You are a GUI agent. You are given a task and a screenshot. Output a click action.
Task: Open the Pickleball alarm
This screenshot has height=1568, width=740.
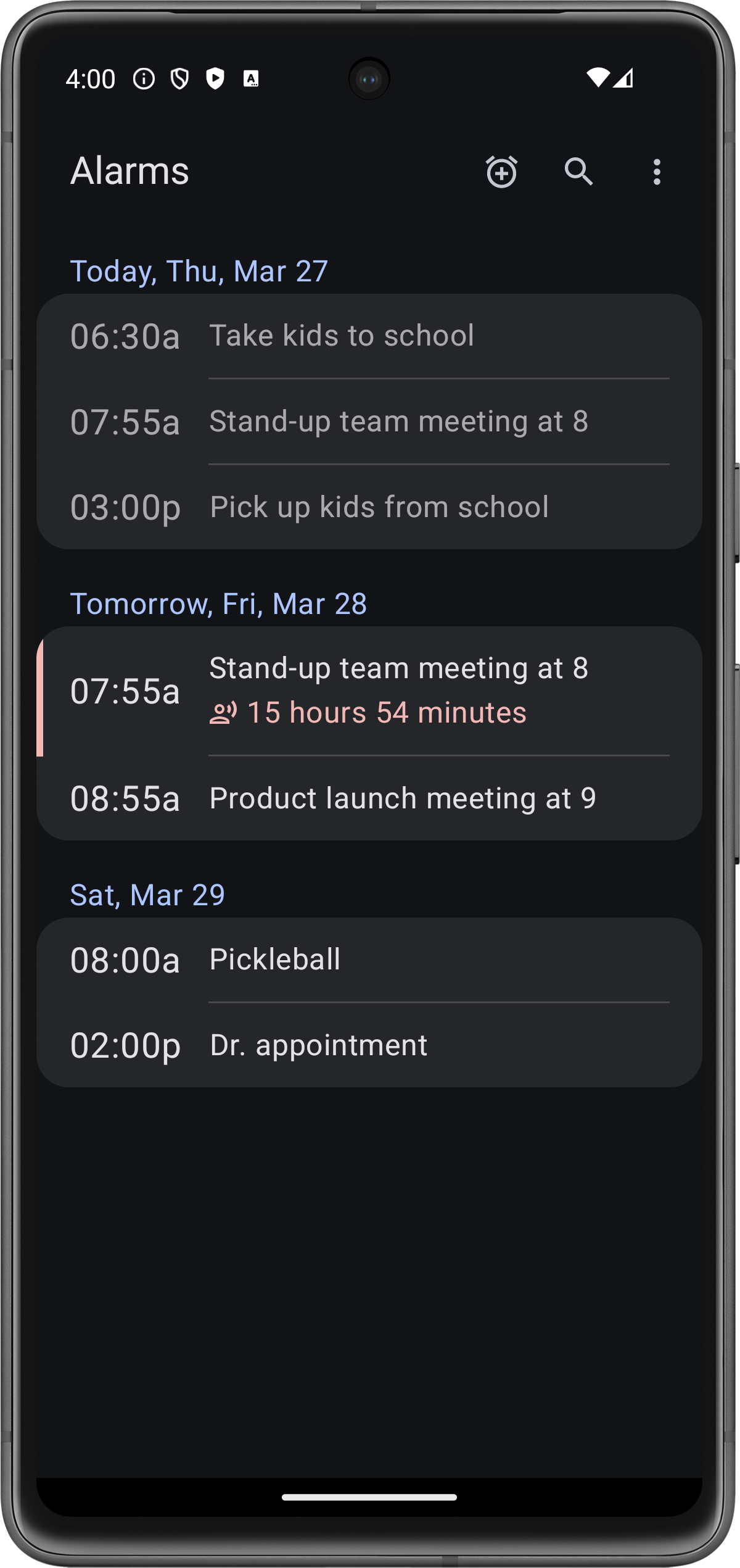369,960
